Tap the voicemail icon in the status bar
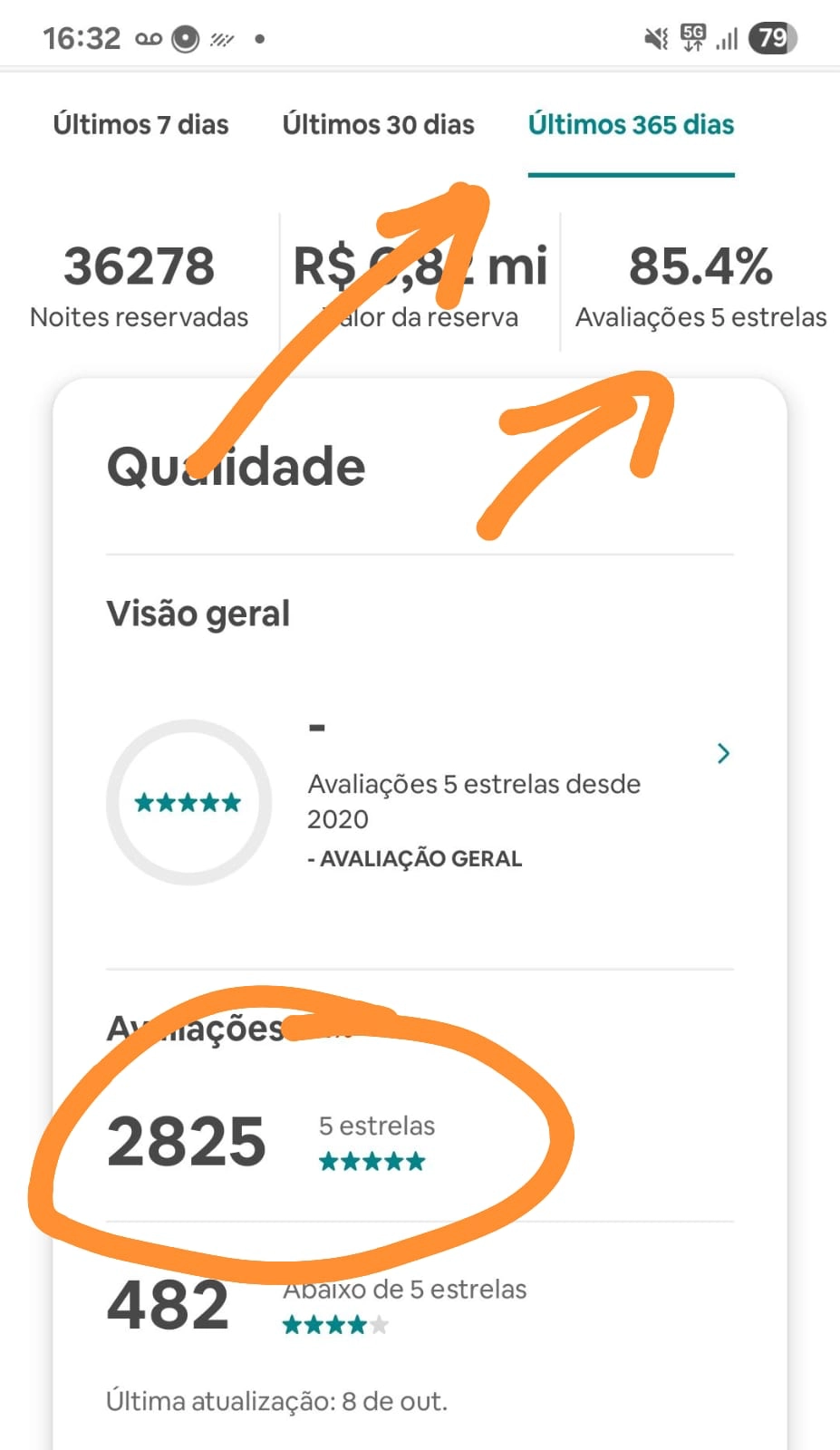Screen dimensions: 840x1450 coord(148,36)
